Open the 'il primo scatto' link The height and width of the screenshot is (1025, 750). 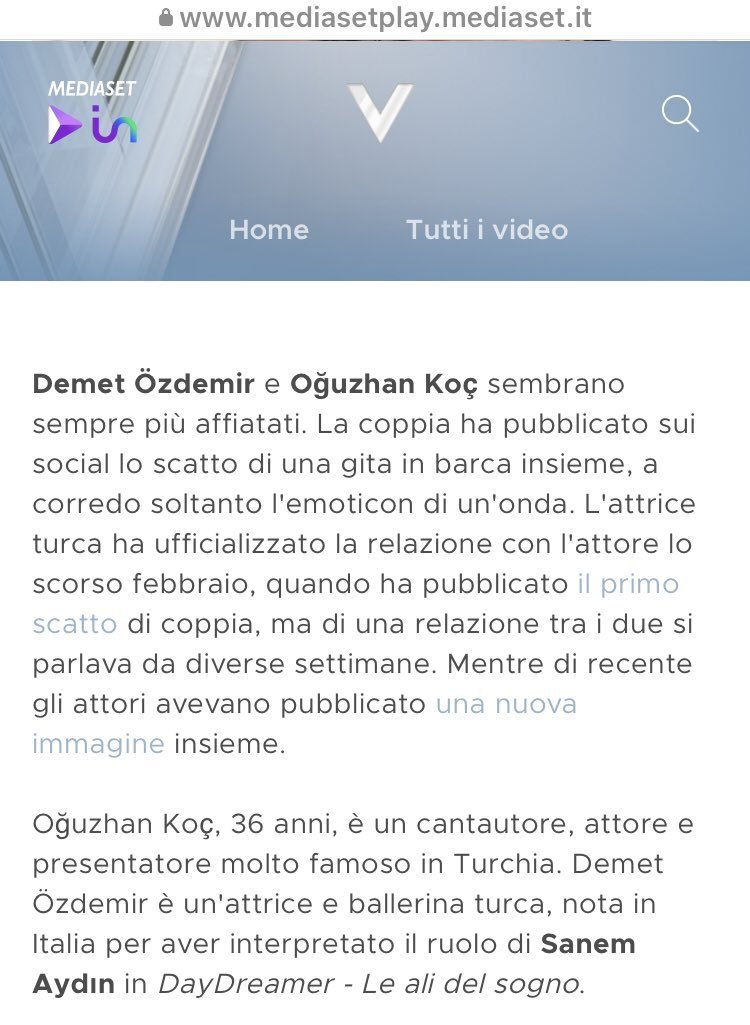(x=627, y=583)
